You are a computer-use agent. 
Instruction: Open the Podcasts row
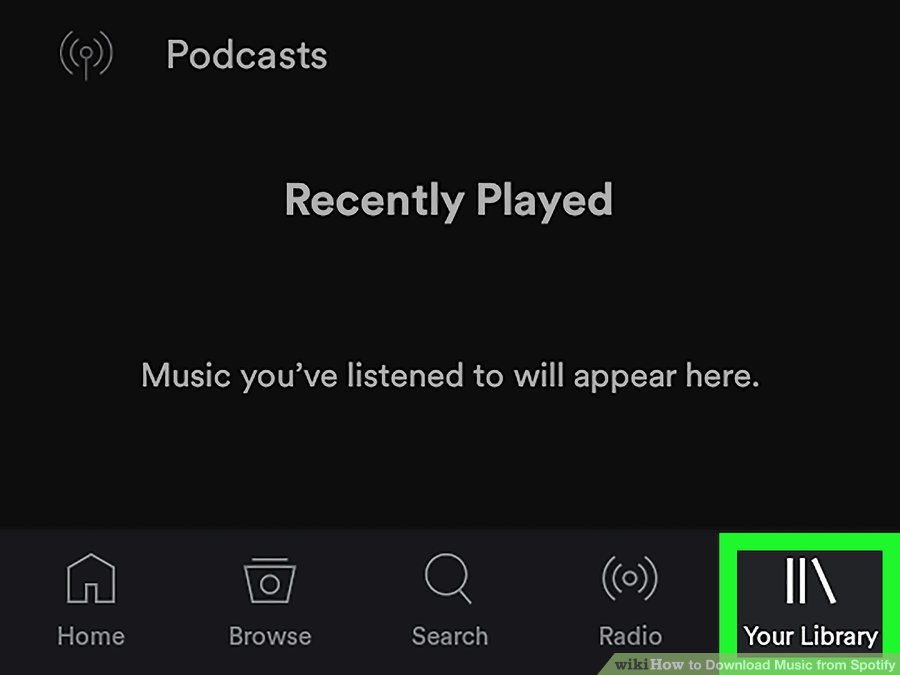click(x=245, y=55)
